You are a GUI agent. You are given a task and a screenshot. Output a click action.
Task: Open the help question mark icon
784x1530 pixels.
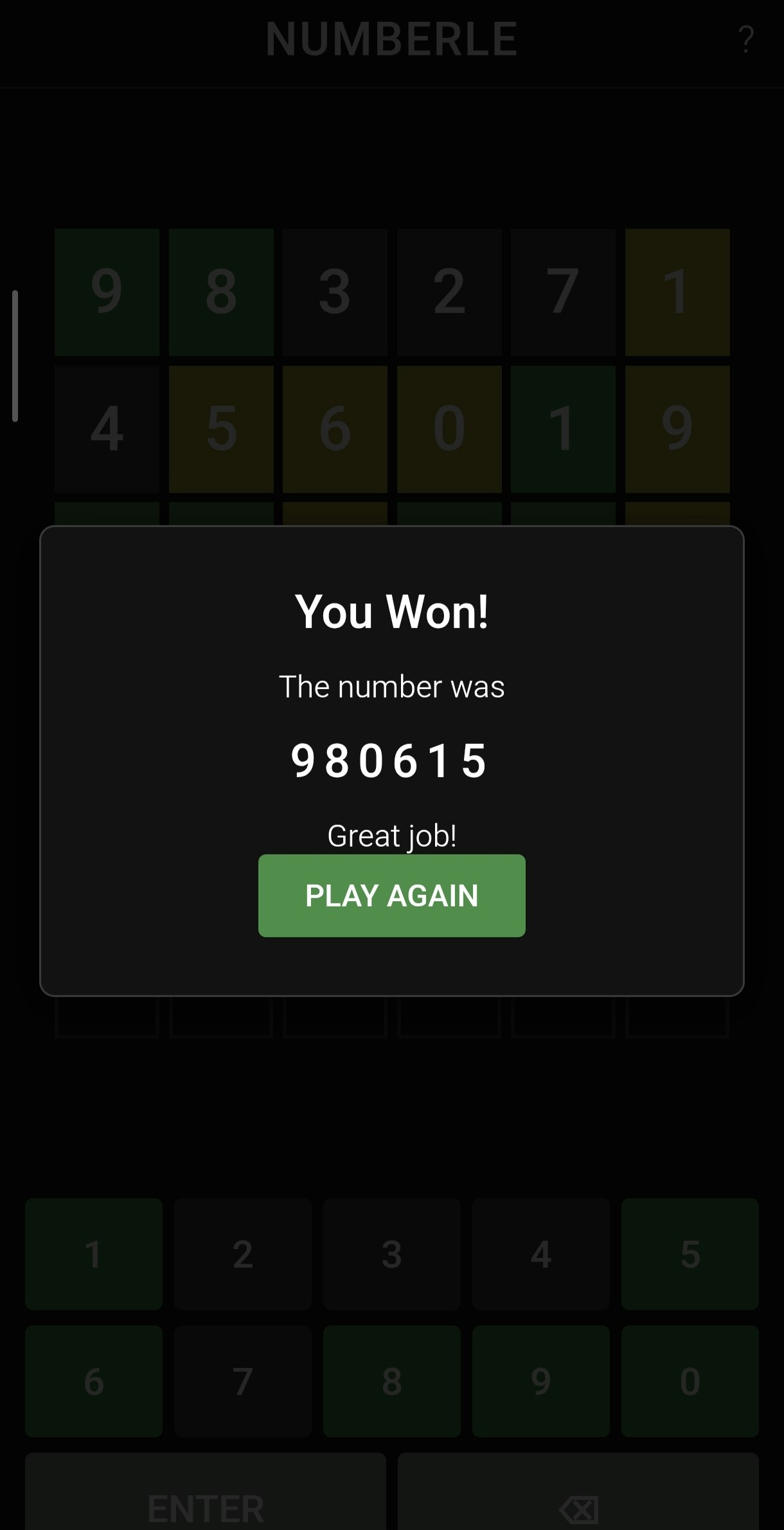745,40
